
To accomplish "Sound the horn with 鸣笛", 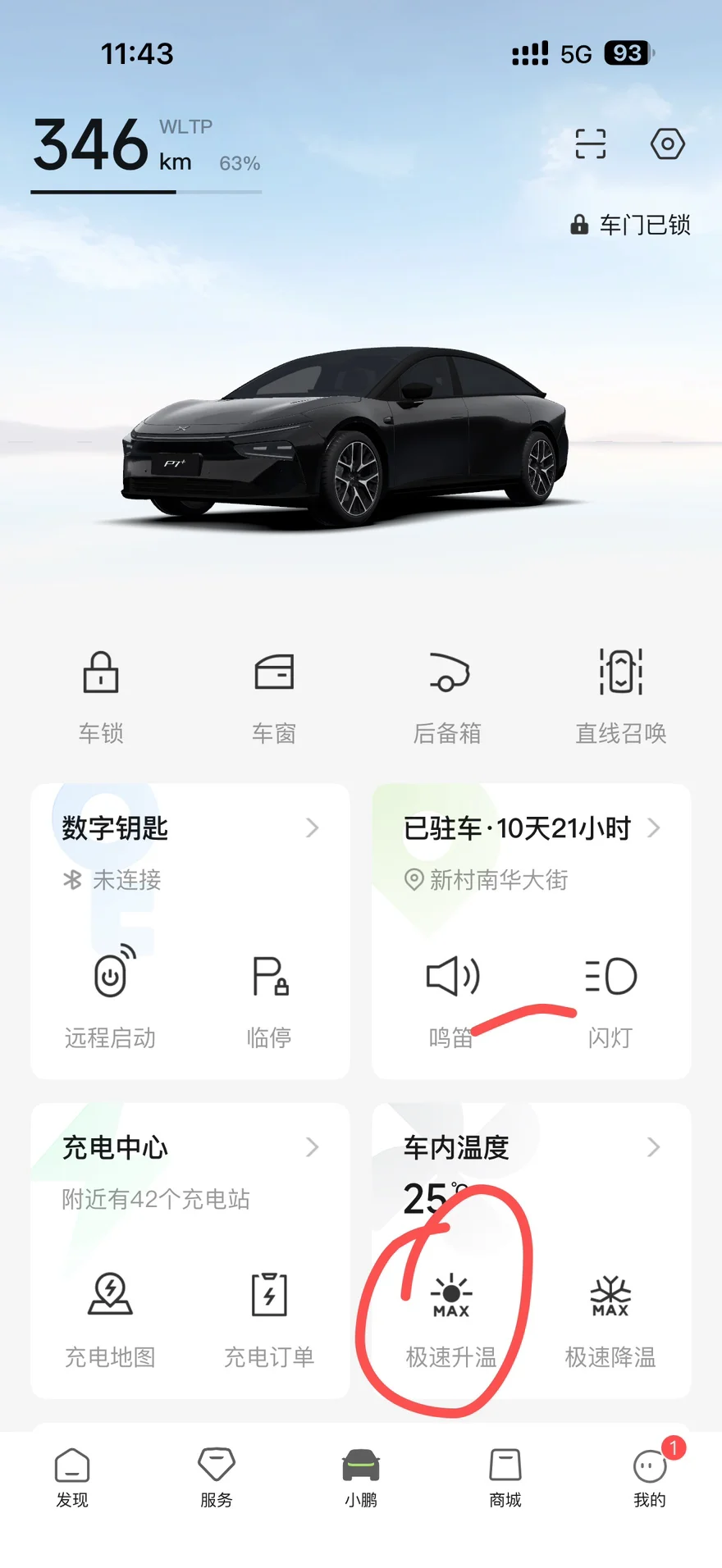I will [x=452, y=994].
